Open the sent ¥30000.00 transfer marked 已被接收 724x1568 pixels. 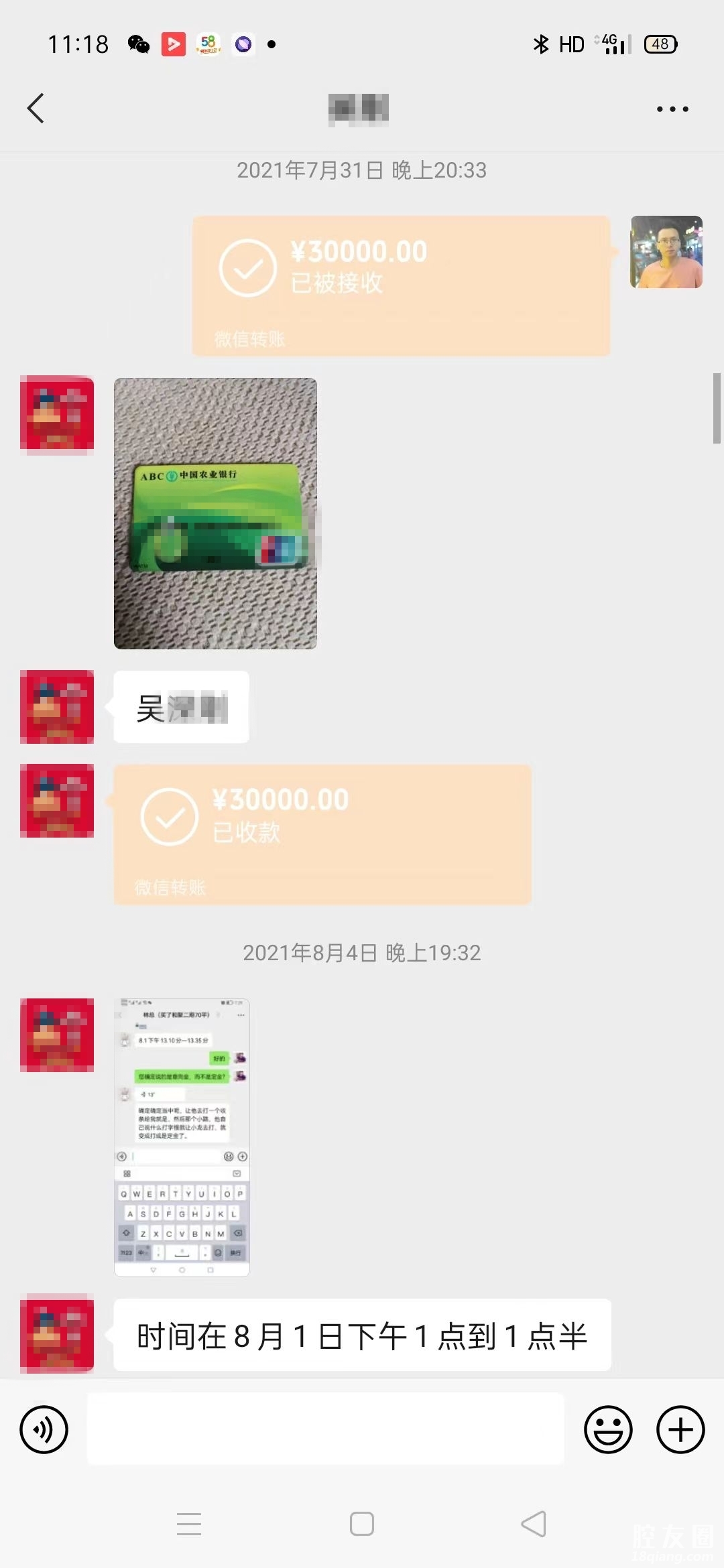click(x=401, y=285)
